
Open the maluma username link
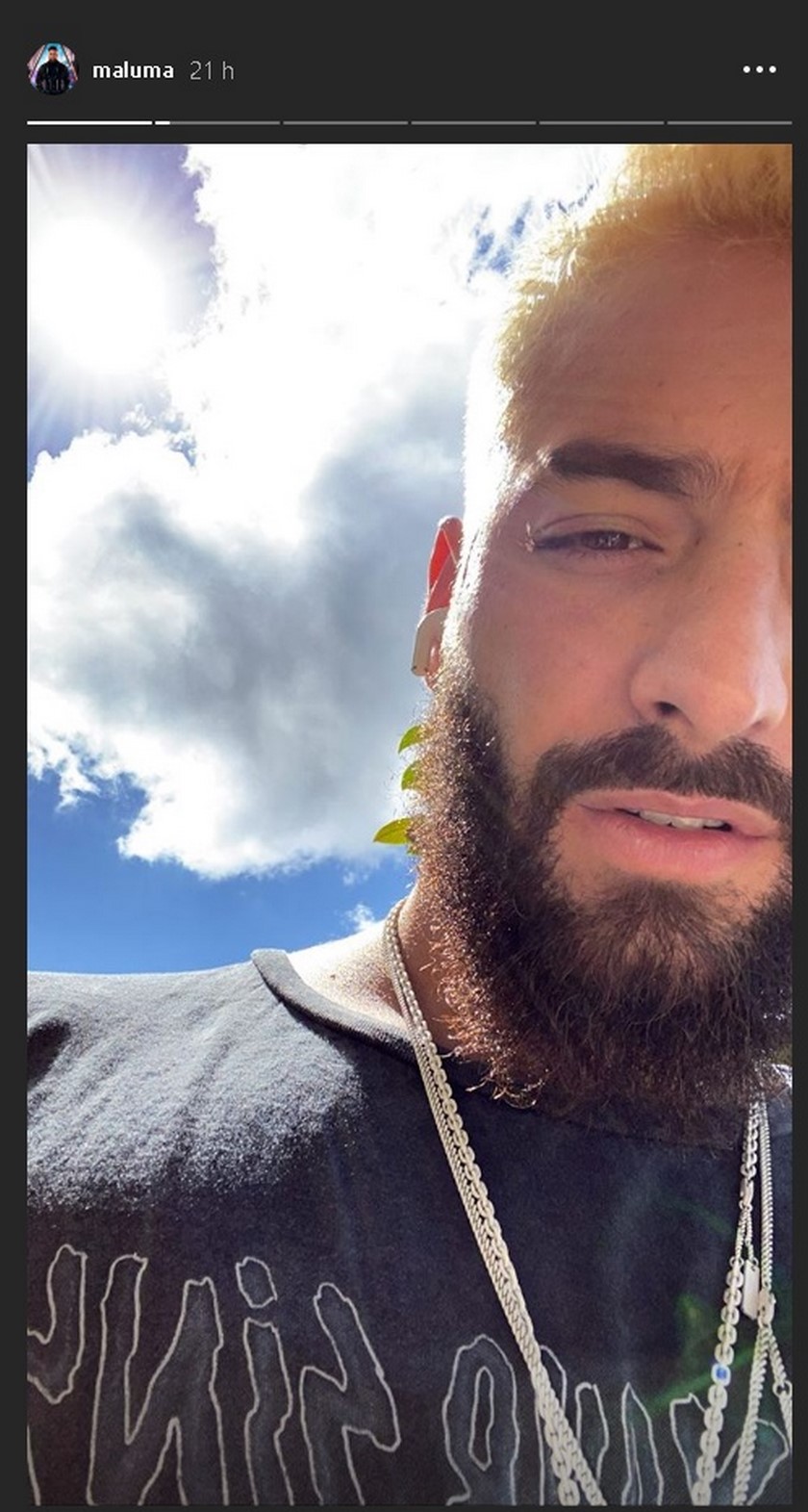click(133, 70)
